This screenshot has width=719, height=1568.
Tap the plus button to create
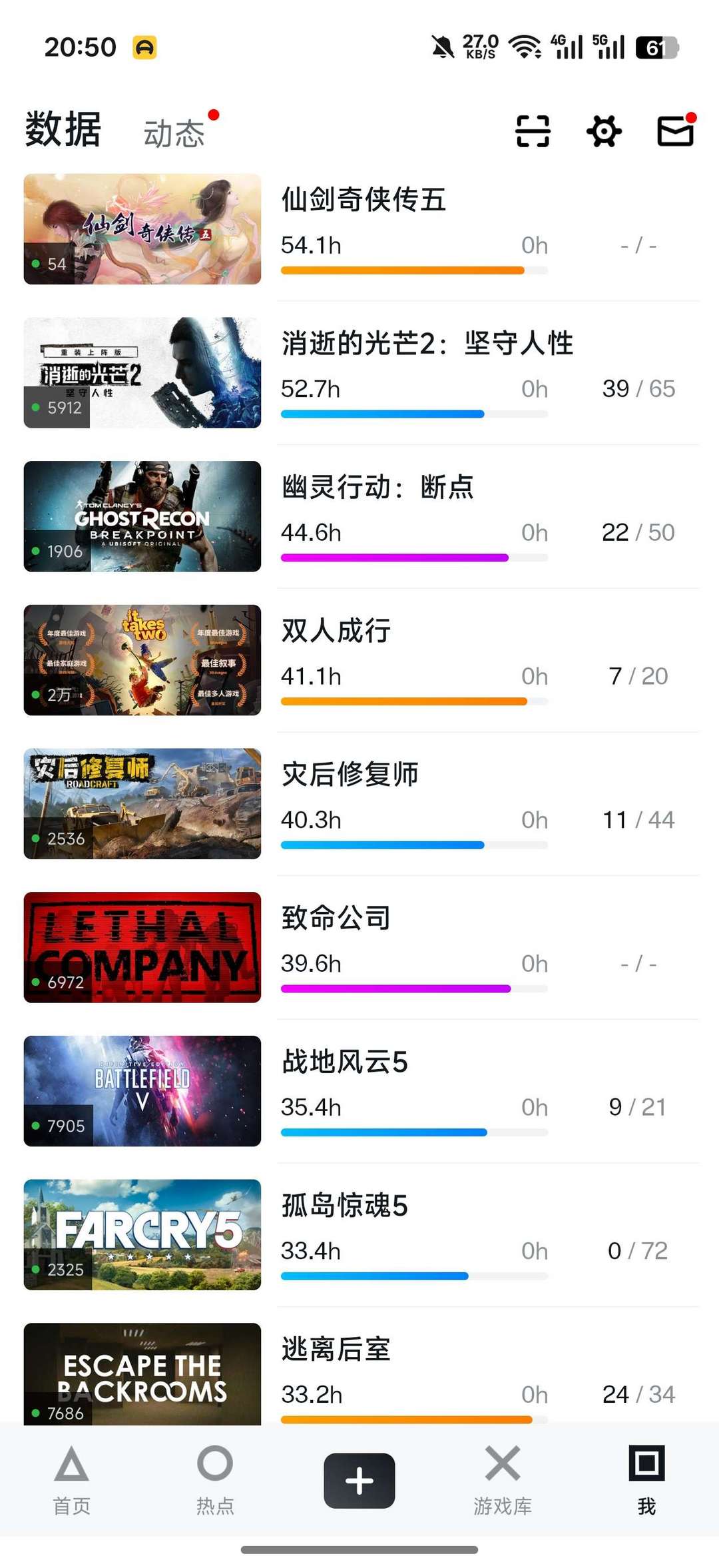(359, 1480)
